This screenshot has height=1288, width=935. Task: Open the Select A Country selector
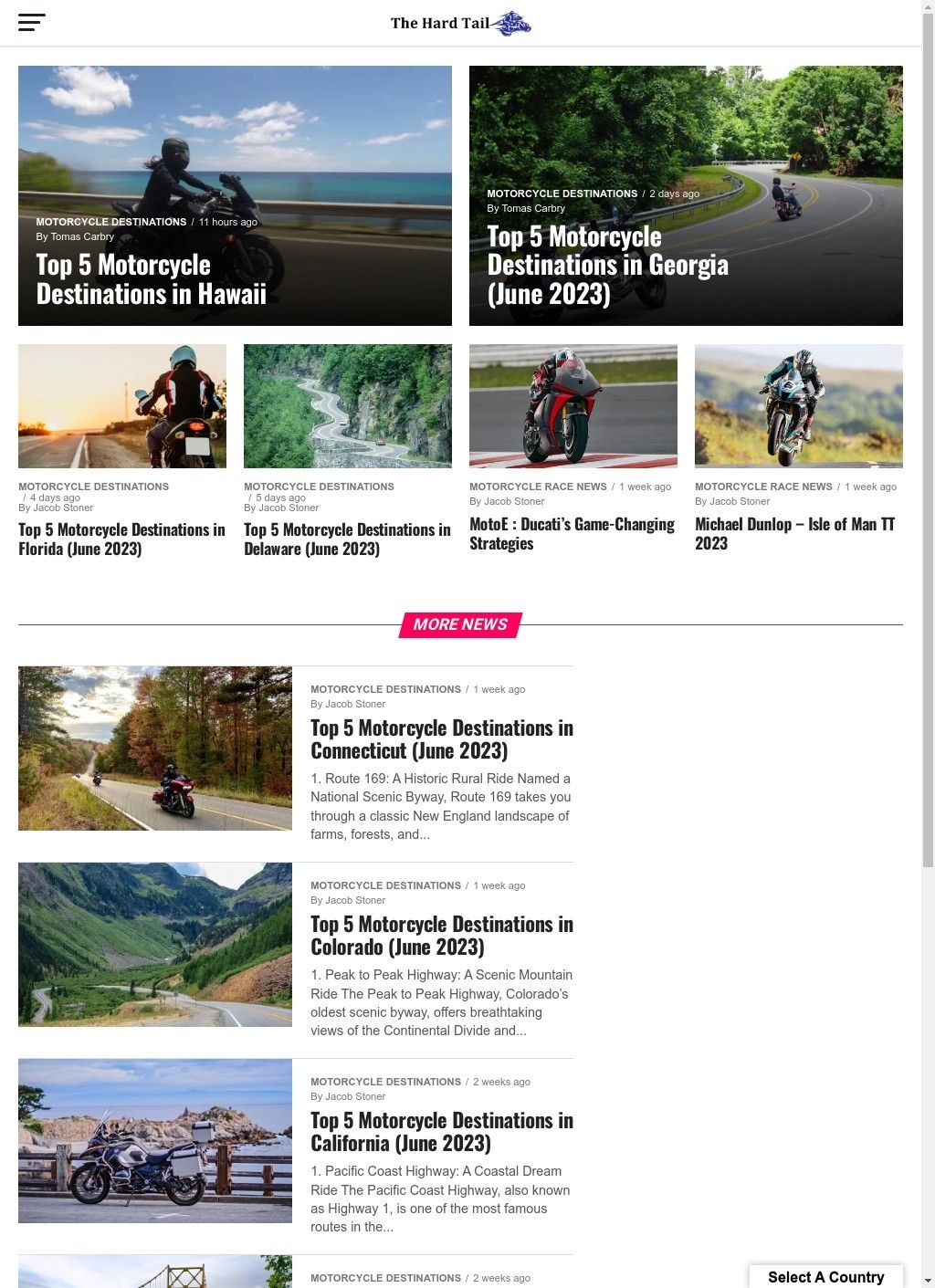[825, 1276]
